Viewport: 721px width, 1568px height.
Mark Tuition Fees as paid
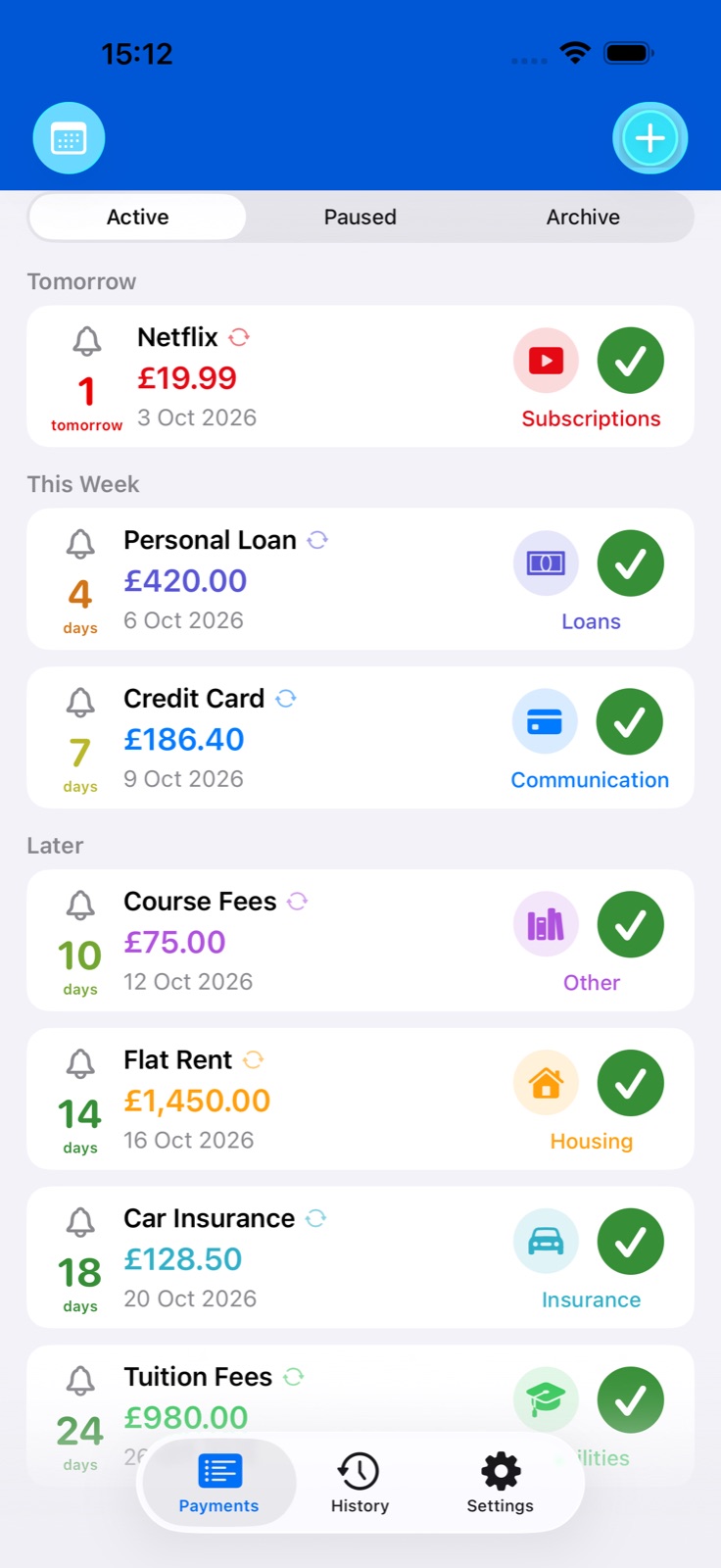pyautogui.click(x=631, y=1400)
